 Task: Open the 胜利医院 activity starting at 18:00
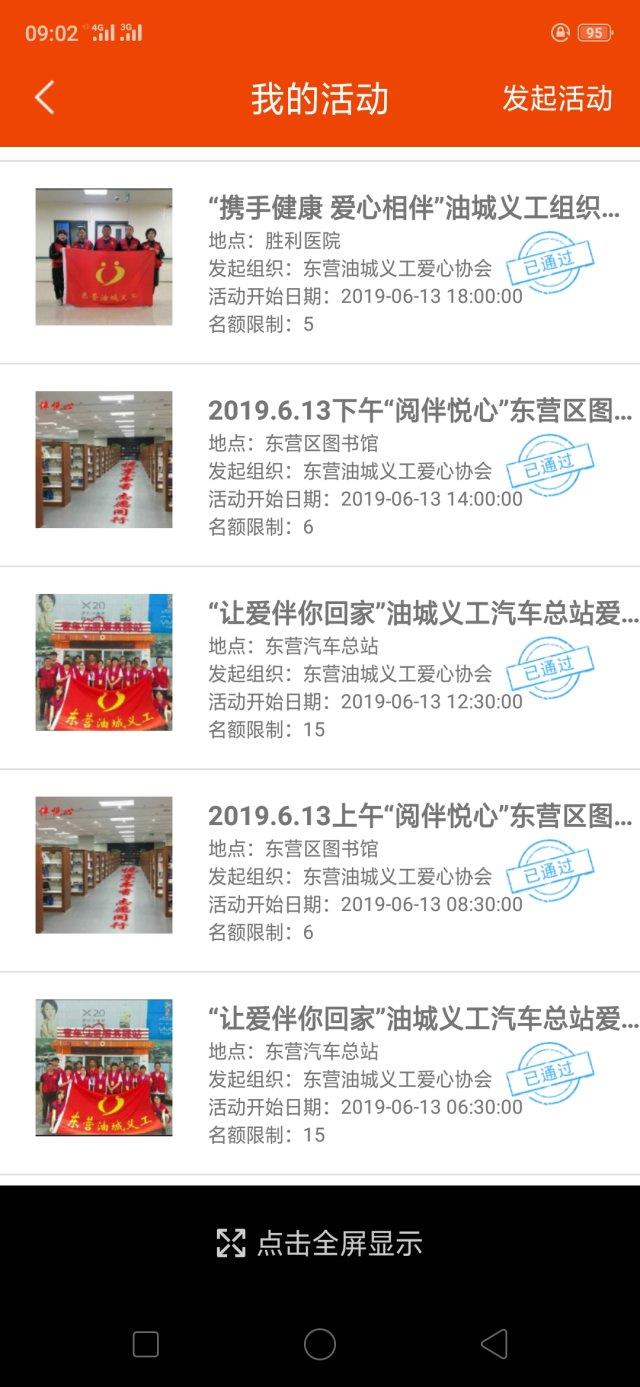pyautogui.click(x=320, y=262)
